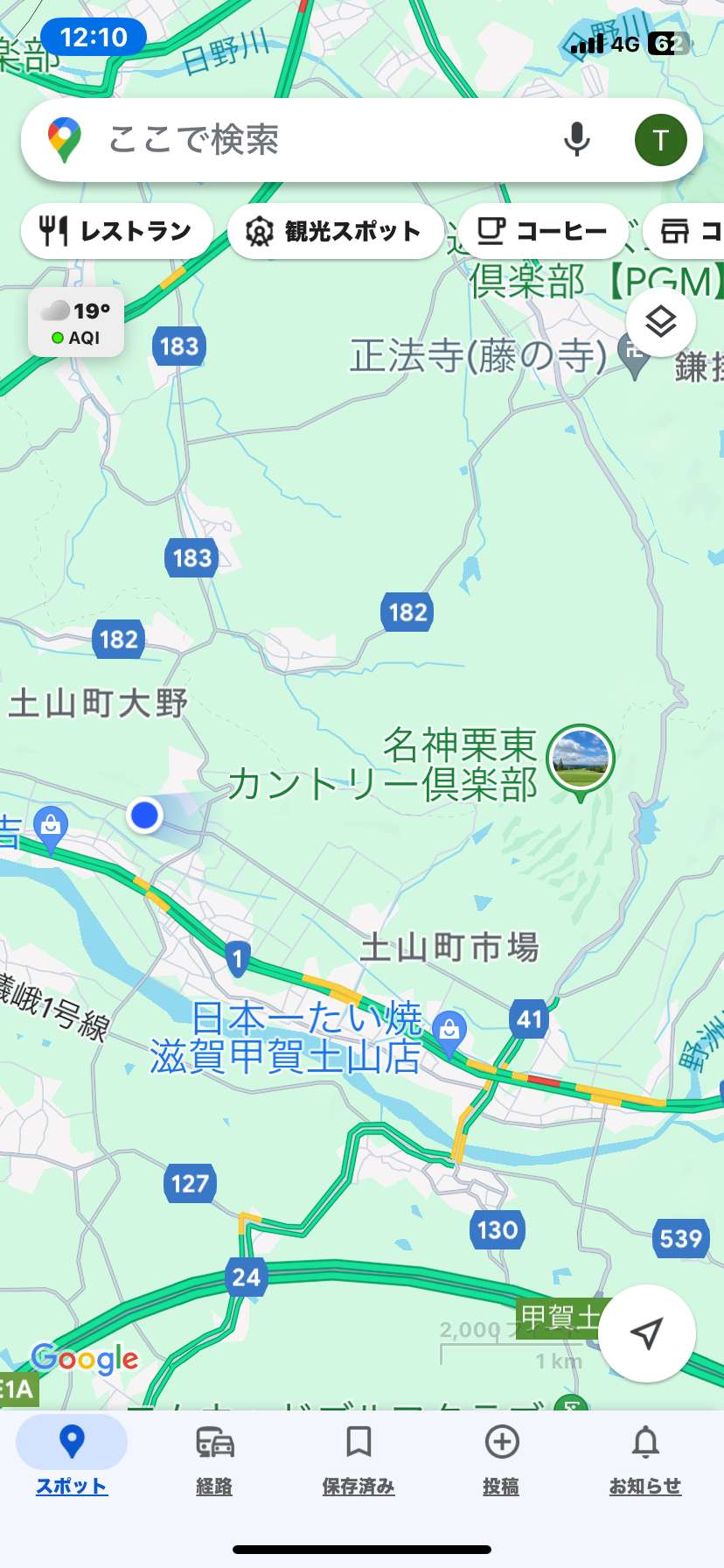Switch to the 経路 tab
The width and height of the screenshot is (724, 1568).
pyautogui.click(x=214, y=1457)
